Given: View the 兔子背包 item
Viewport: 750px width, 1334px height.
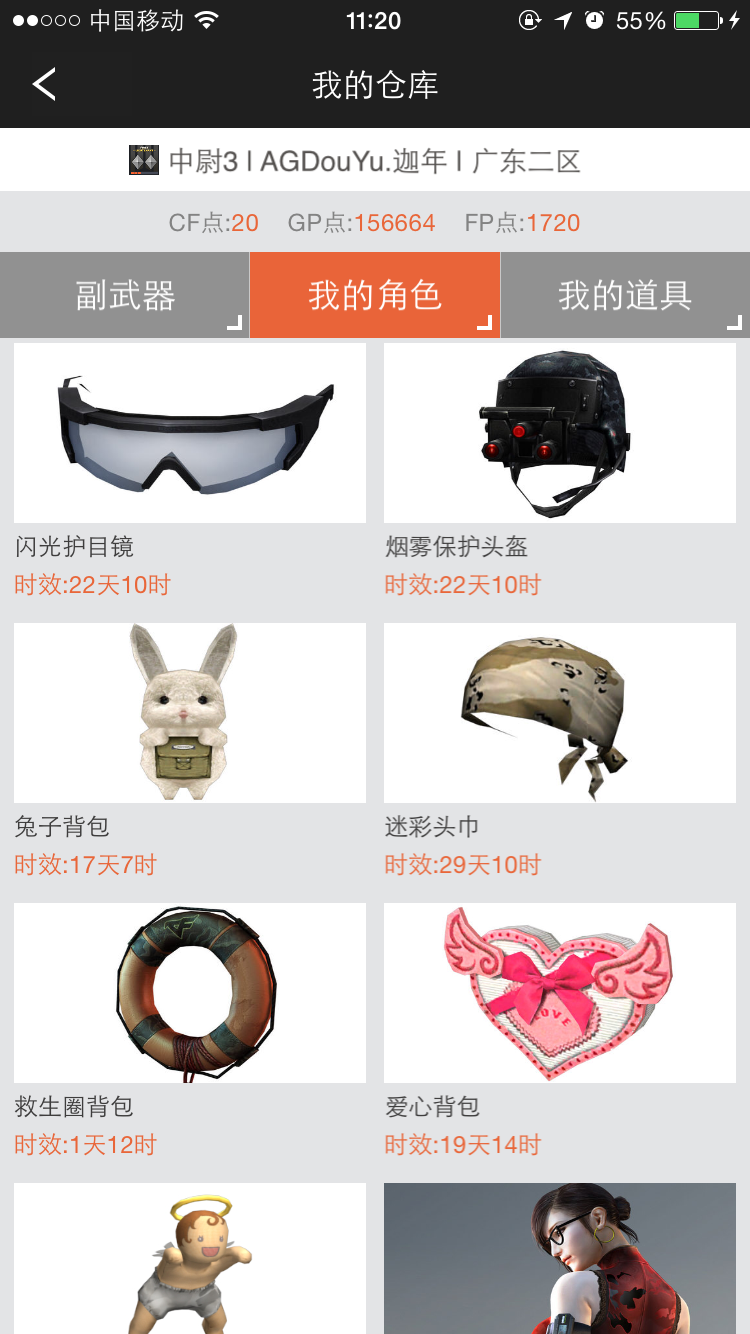Looking at the screenshot, I should 190,752.
